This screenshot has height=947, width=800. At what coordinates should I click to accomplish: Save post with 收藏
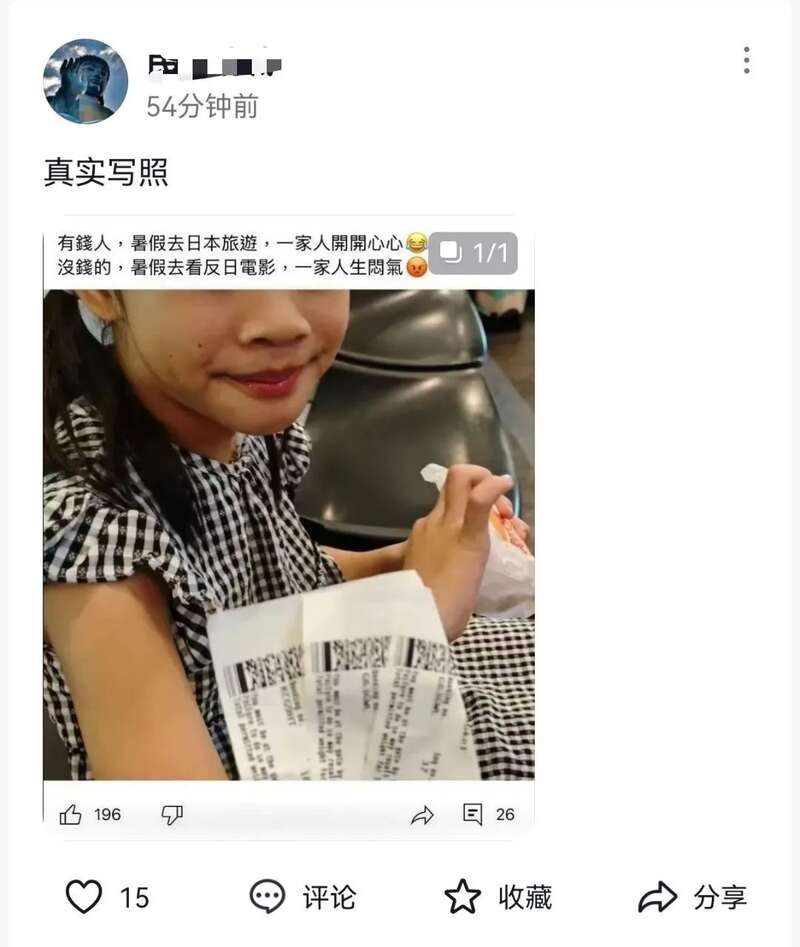click(498, 896)
